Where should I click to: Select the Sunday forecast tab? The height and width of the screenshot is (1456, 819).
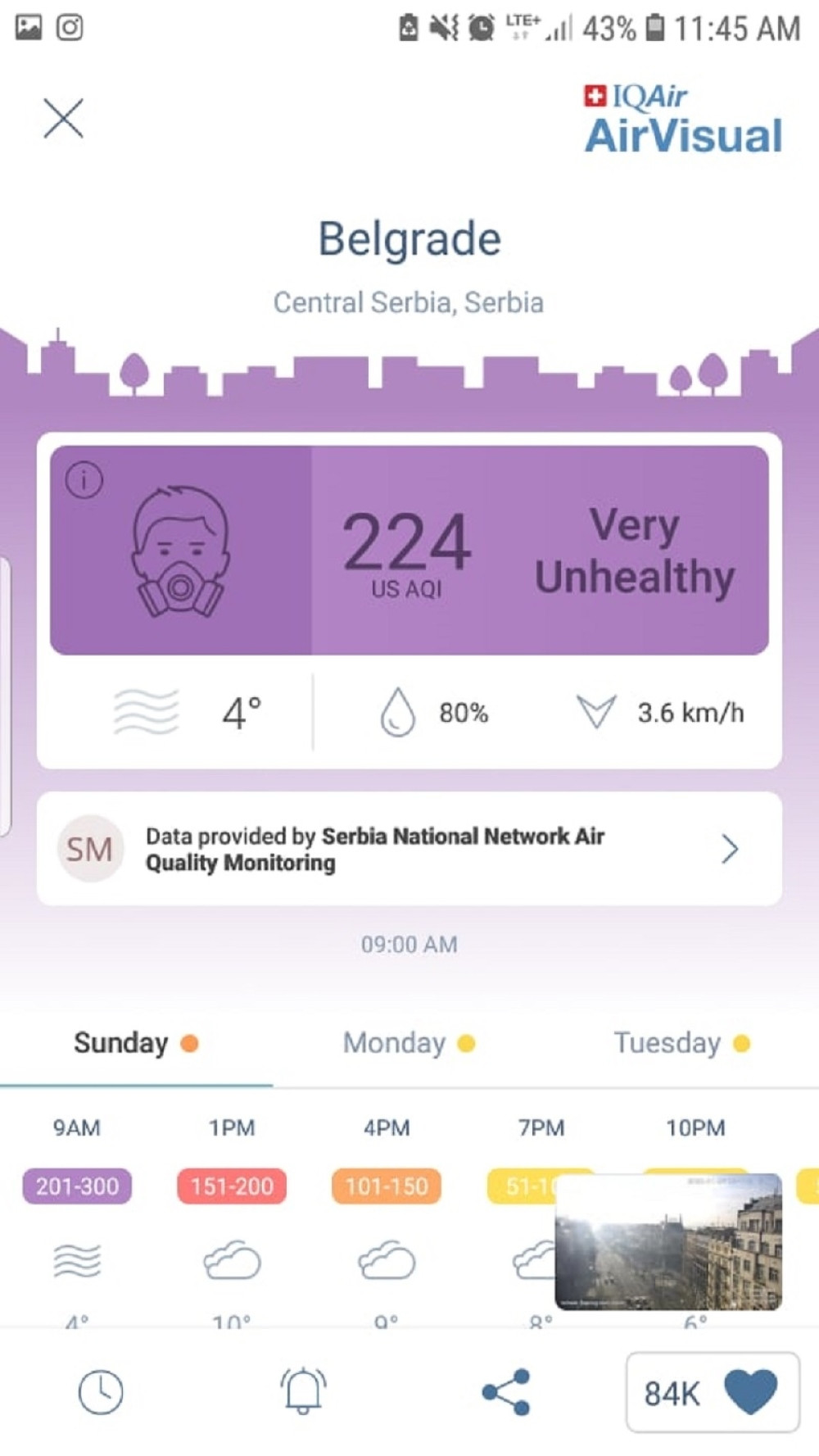135,1043
